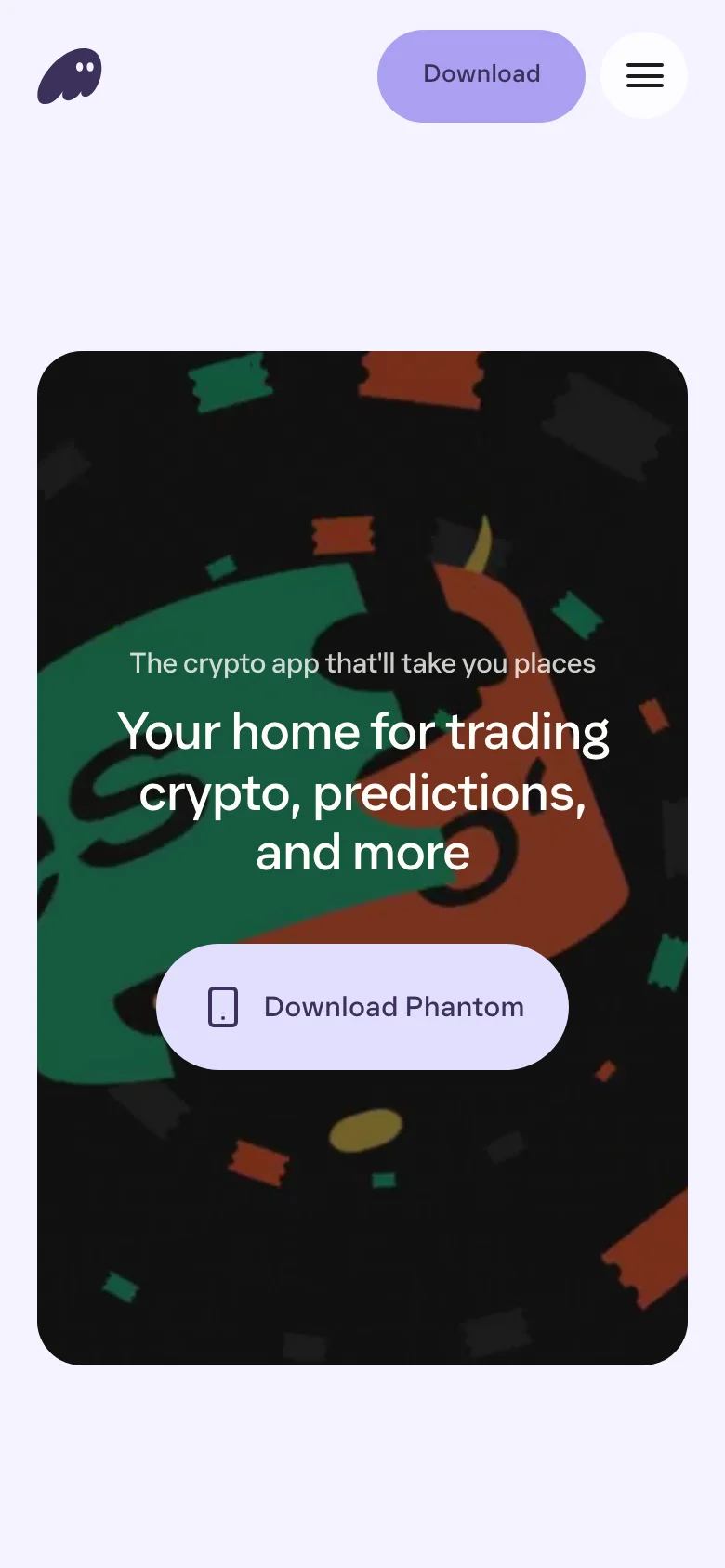Expand the menu in the top-right corner
This screenshot has height=1568, width=725.
tap(644, 75)
